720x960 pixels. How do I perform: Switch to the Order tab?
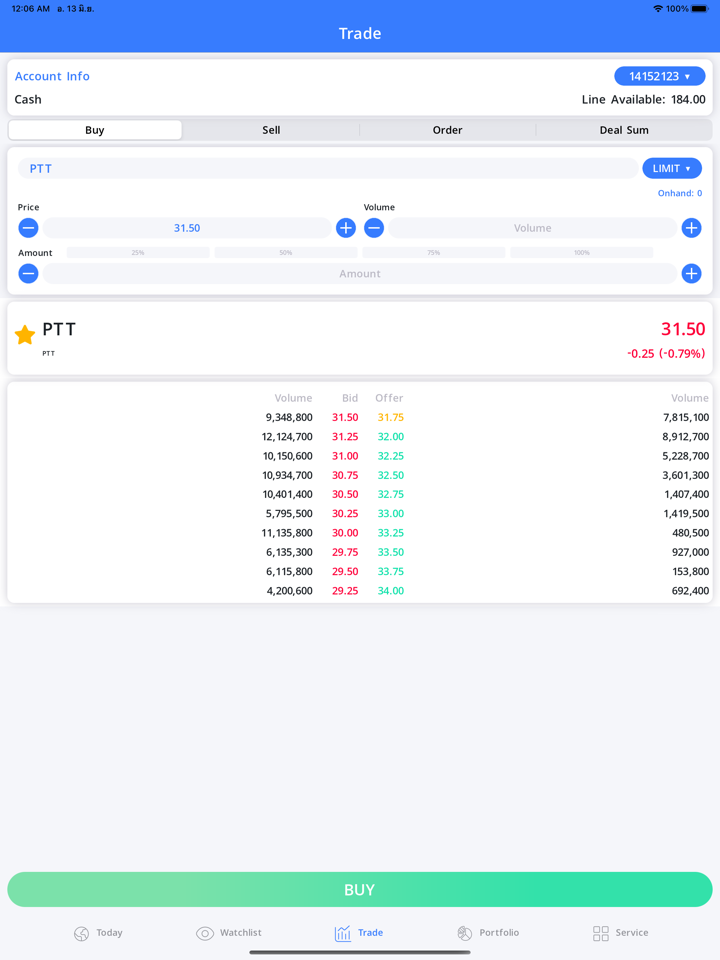tap(447, 130)
